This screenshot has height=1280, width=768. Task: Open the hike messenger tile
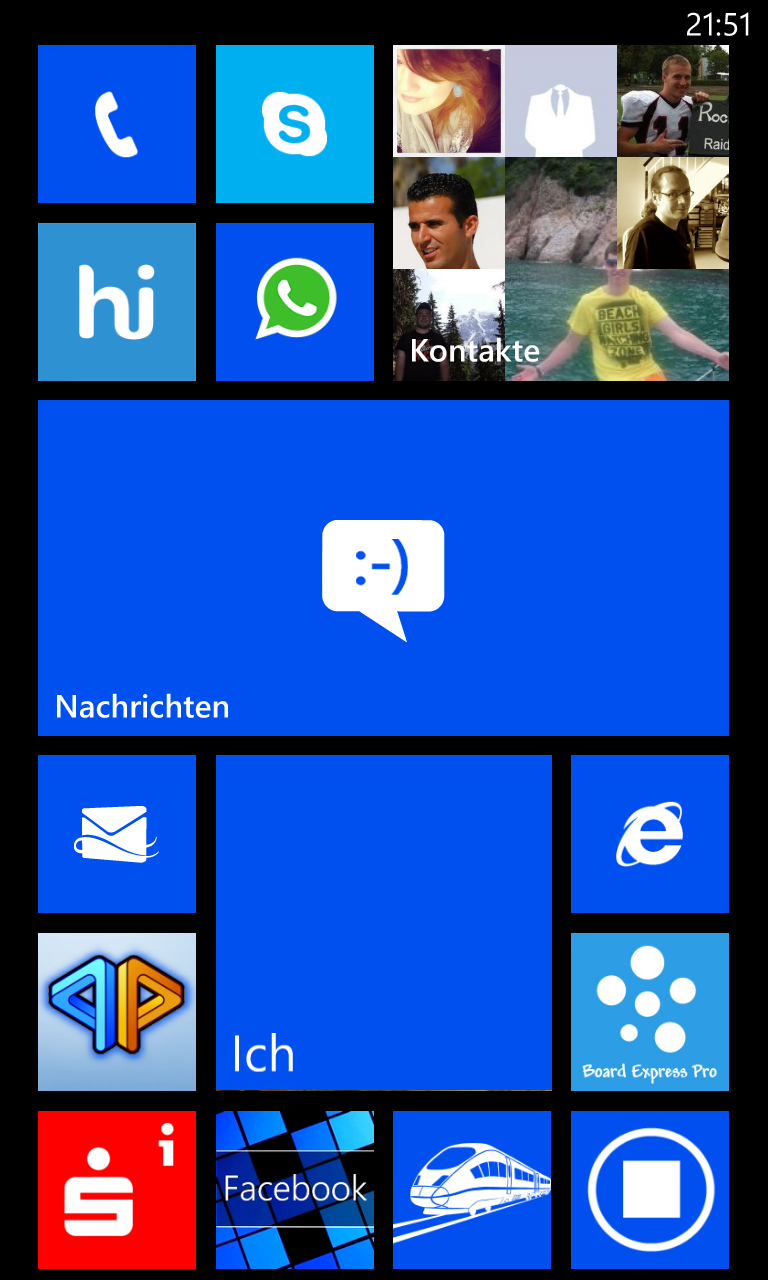pyautogui.click(x=117, y=302)
